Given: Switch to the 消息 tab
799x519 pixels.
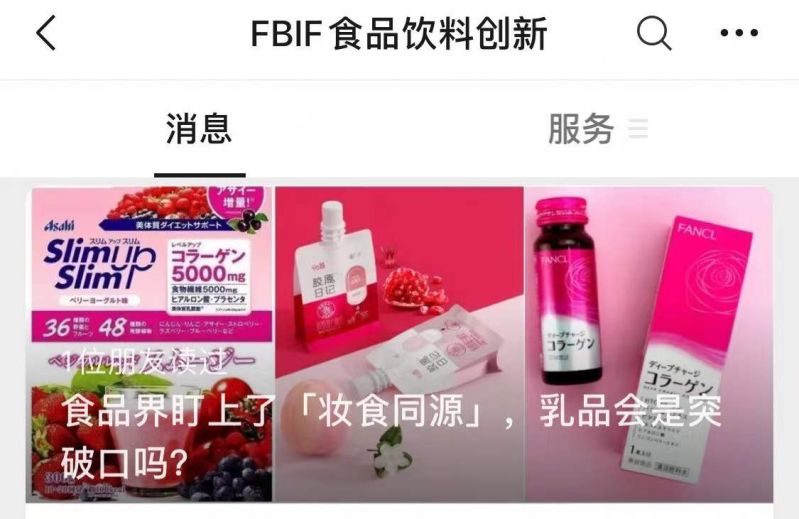Looking at the screenshot, I should (199, 128).
